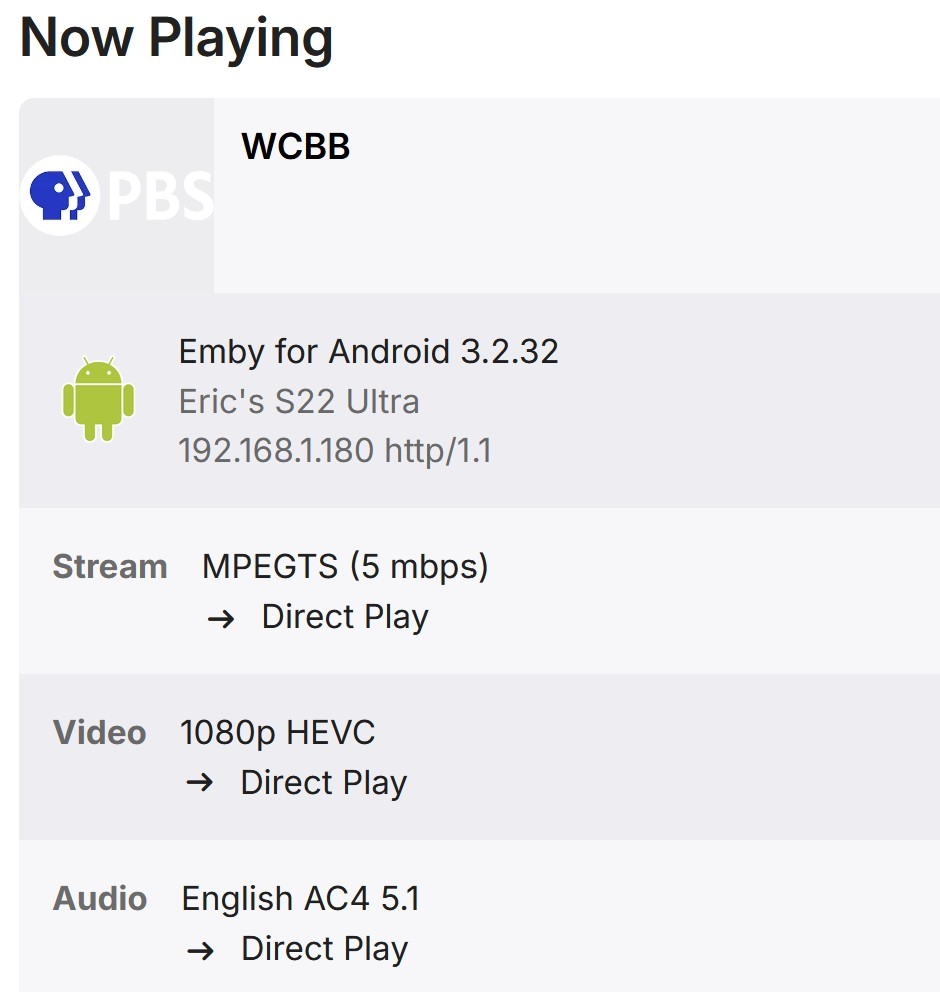
Task: Open Direct Play details under Stream
Action: coord(344,617)
